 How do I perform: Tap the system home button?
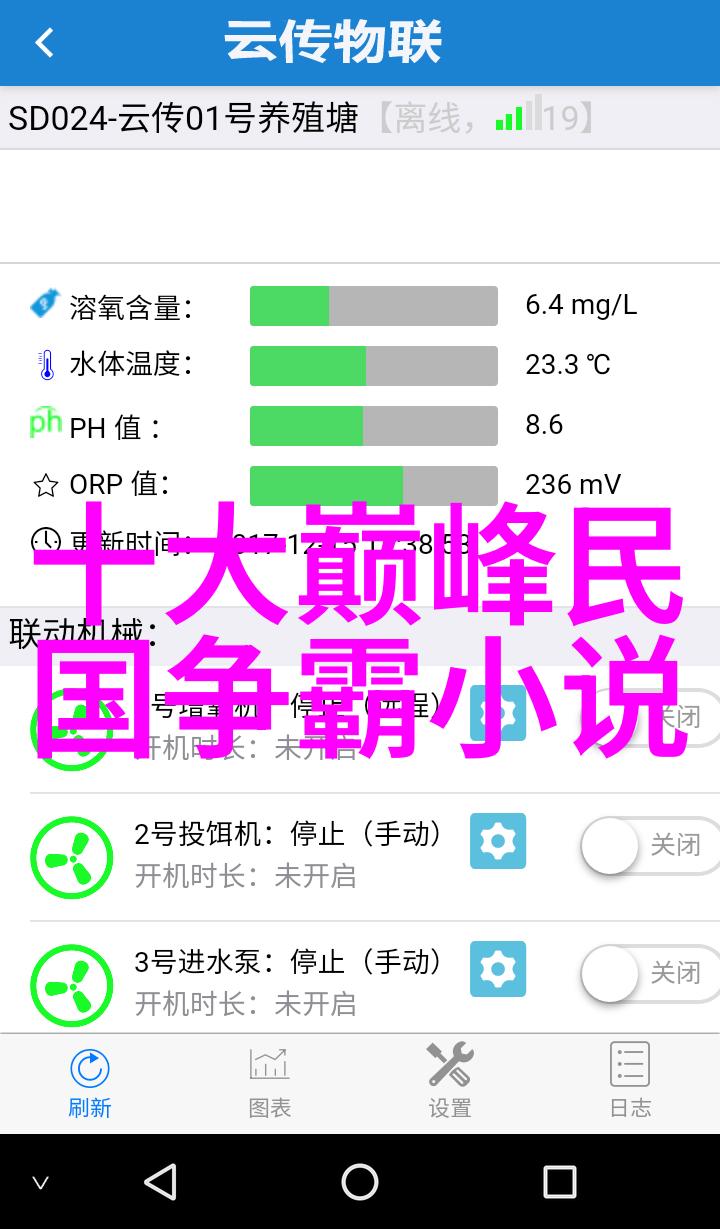(x=360, y=1182)
